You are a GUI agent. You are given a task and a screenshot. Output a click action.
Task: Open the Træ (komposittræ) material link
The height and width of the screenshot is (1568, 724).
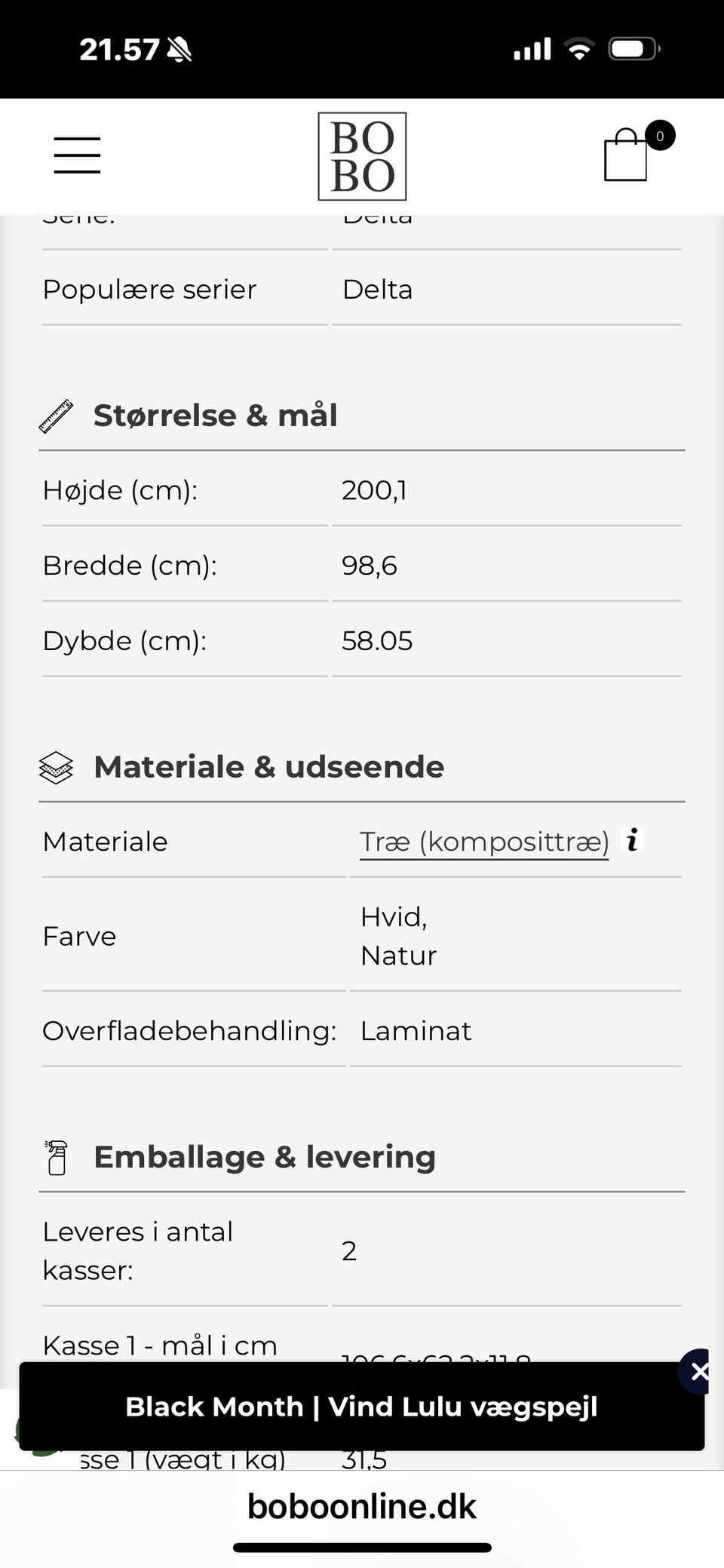pos(483,840)
